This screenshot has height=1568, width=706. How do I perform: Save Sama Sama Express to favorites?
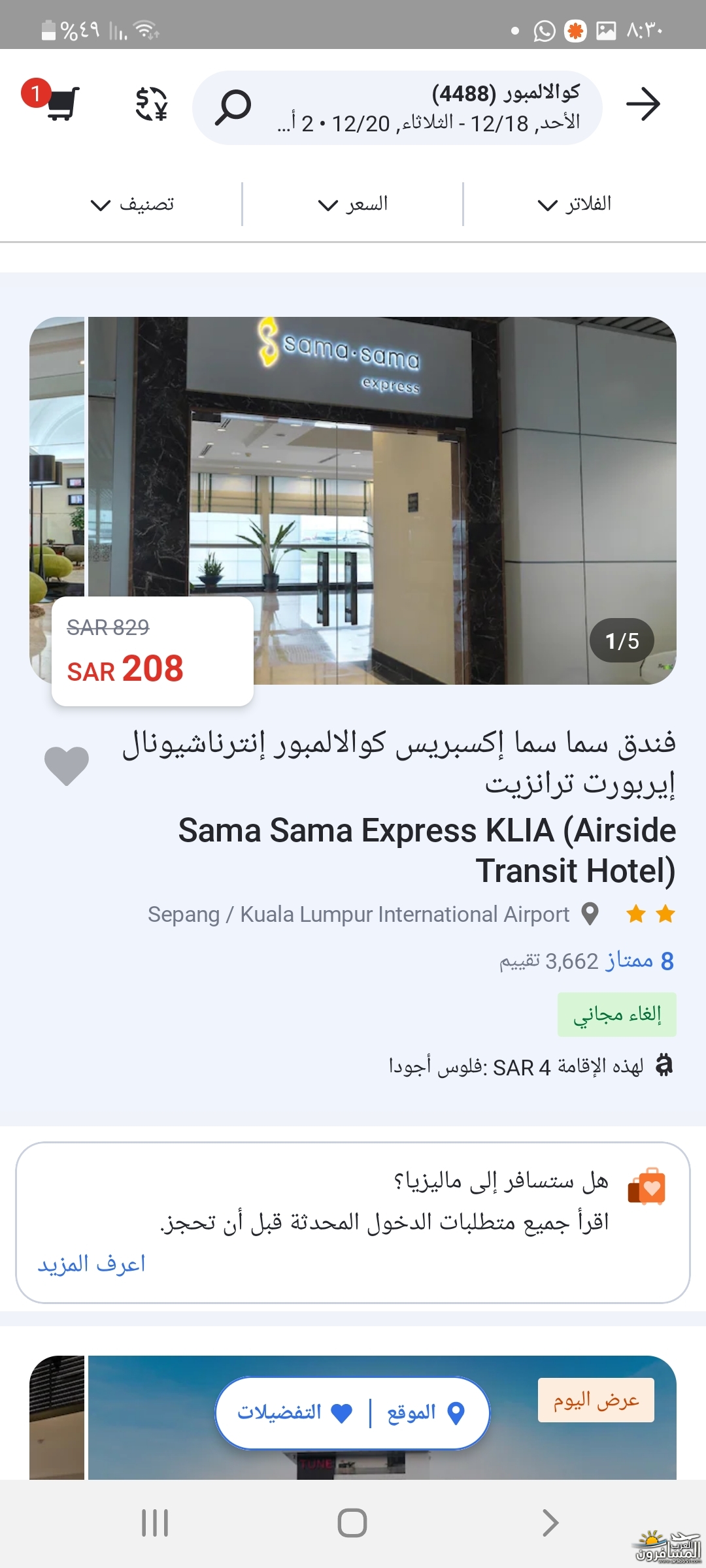point(67,766)
